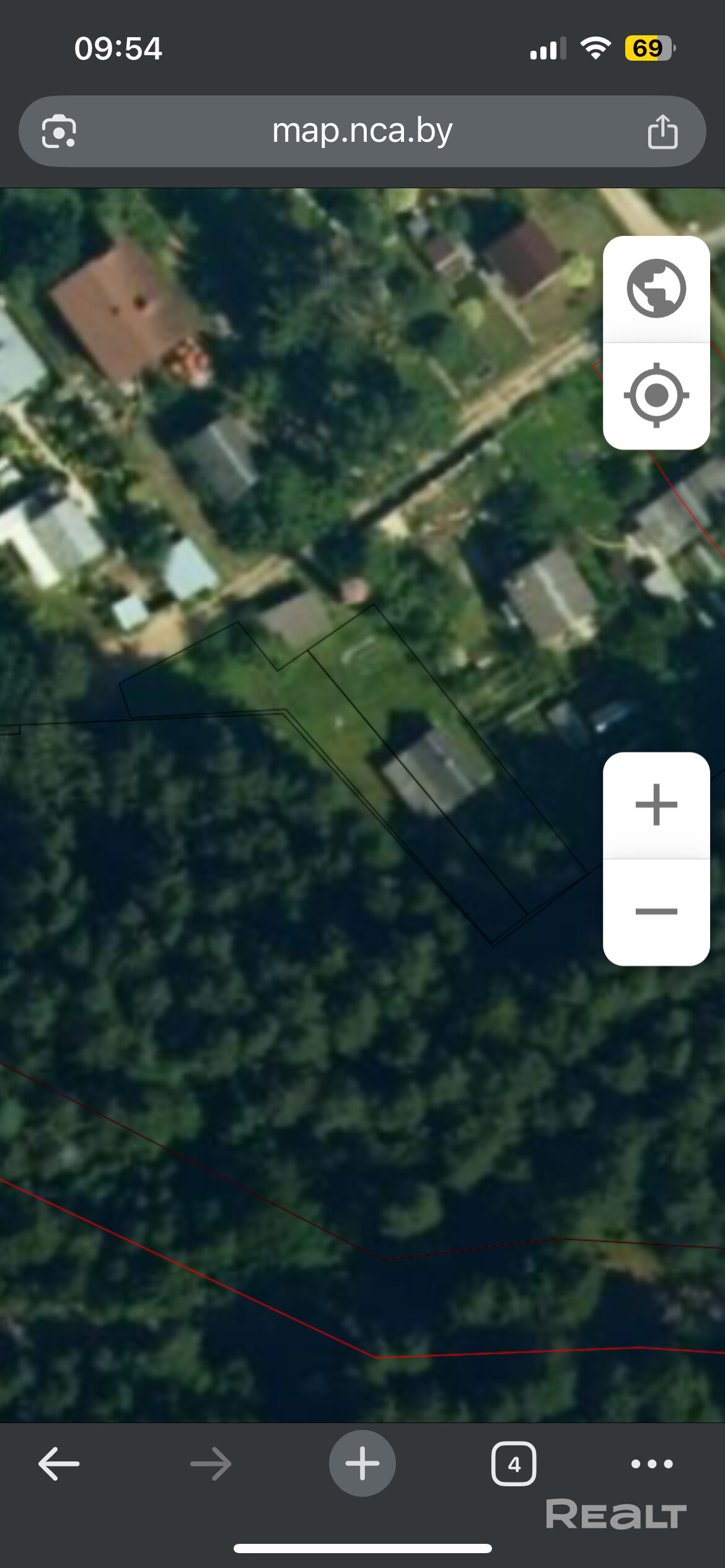725x1568 pixels.
Task: Zoom in on the map
Action: point(656,805)
